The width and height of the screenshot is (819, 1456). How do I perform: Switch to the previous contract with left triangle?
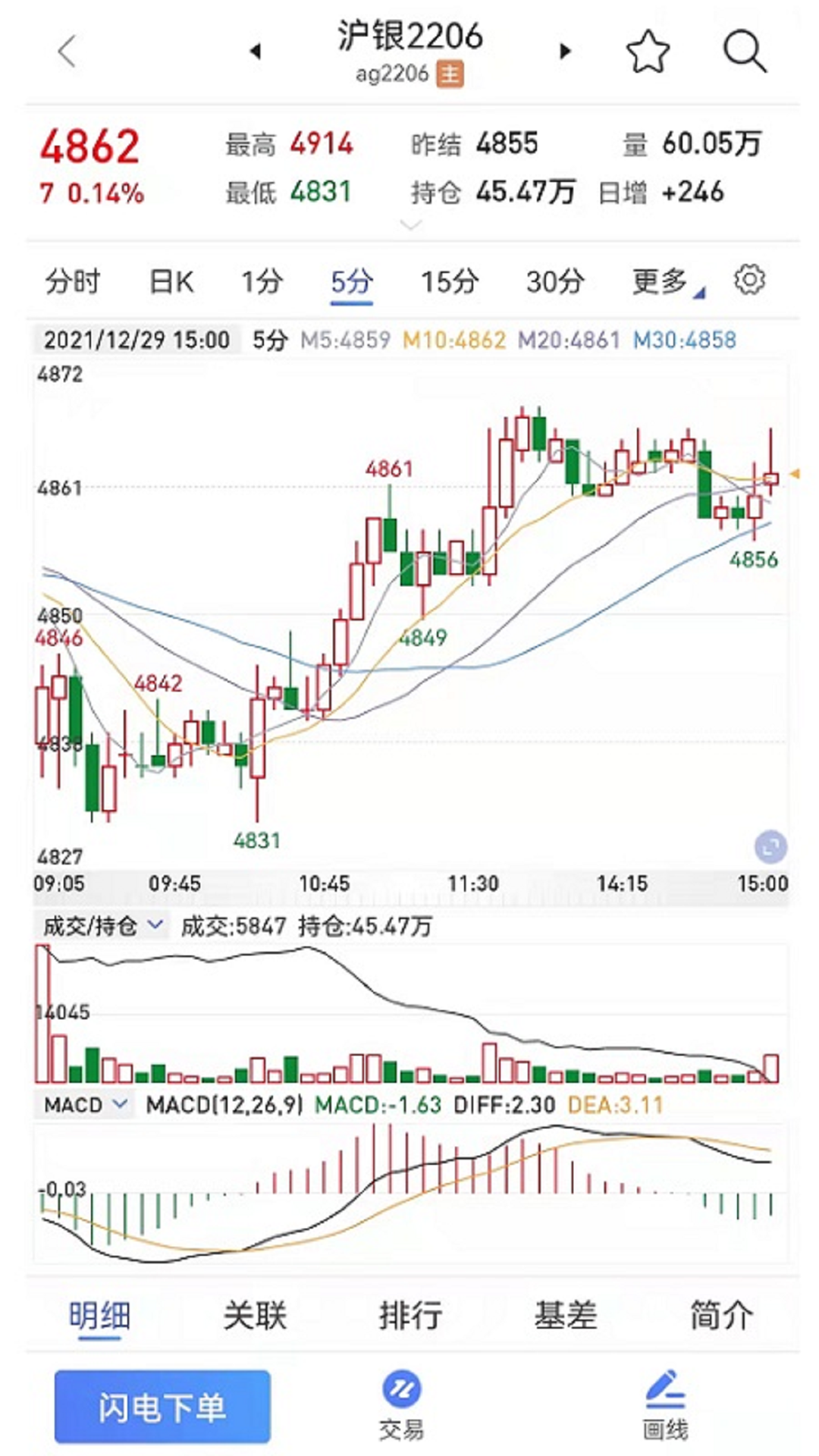click(256, 51)
